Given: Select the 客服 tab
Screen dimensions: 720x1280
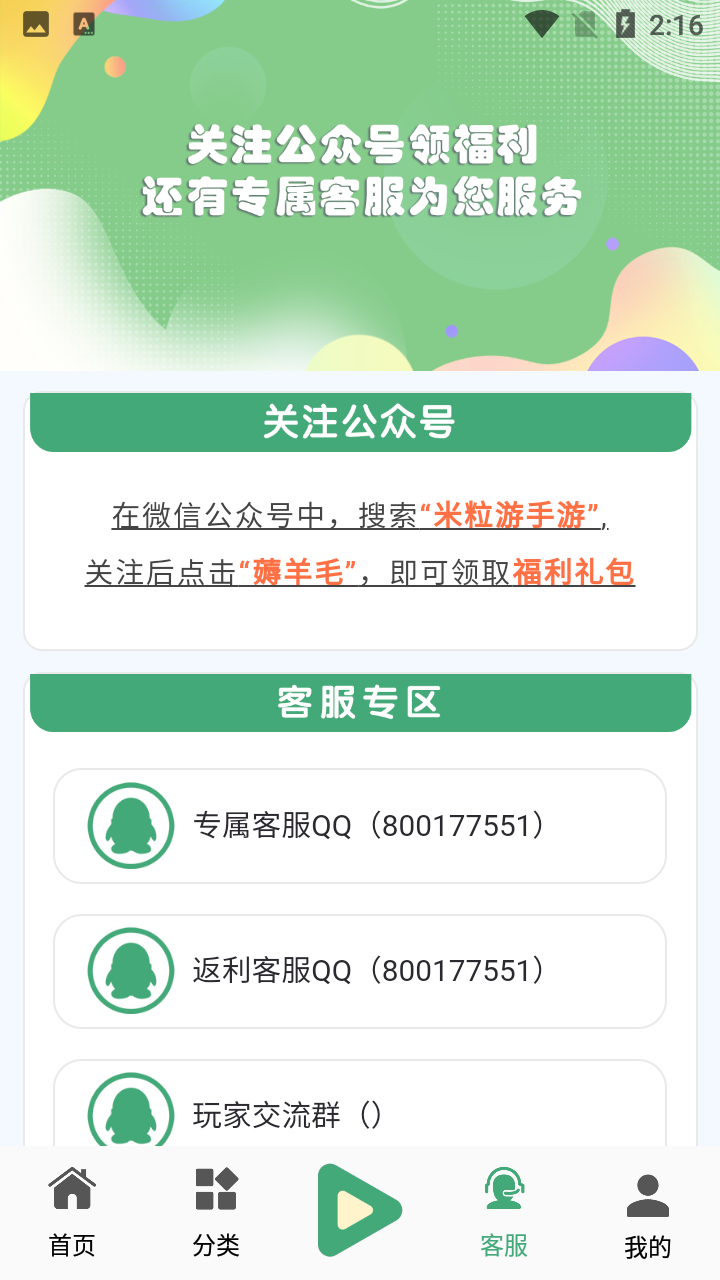Looking at the screenshot, I should click(504, 1212).
